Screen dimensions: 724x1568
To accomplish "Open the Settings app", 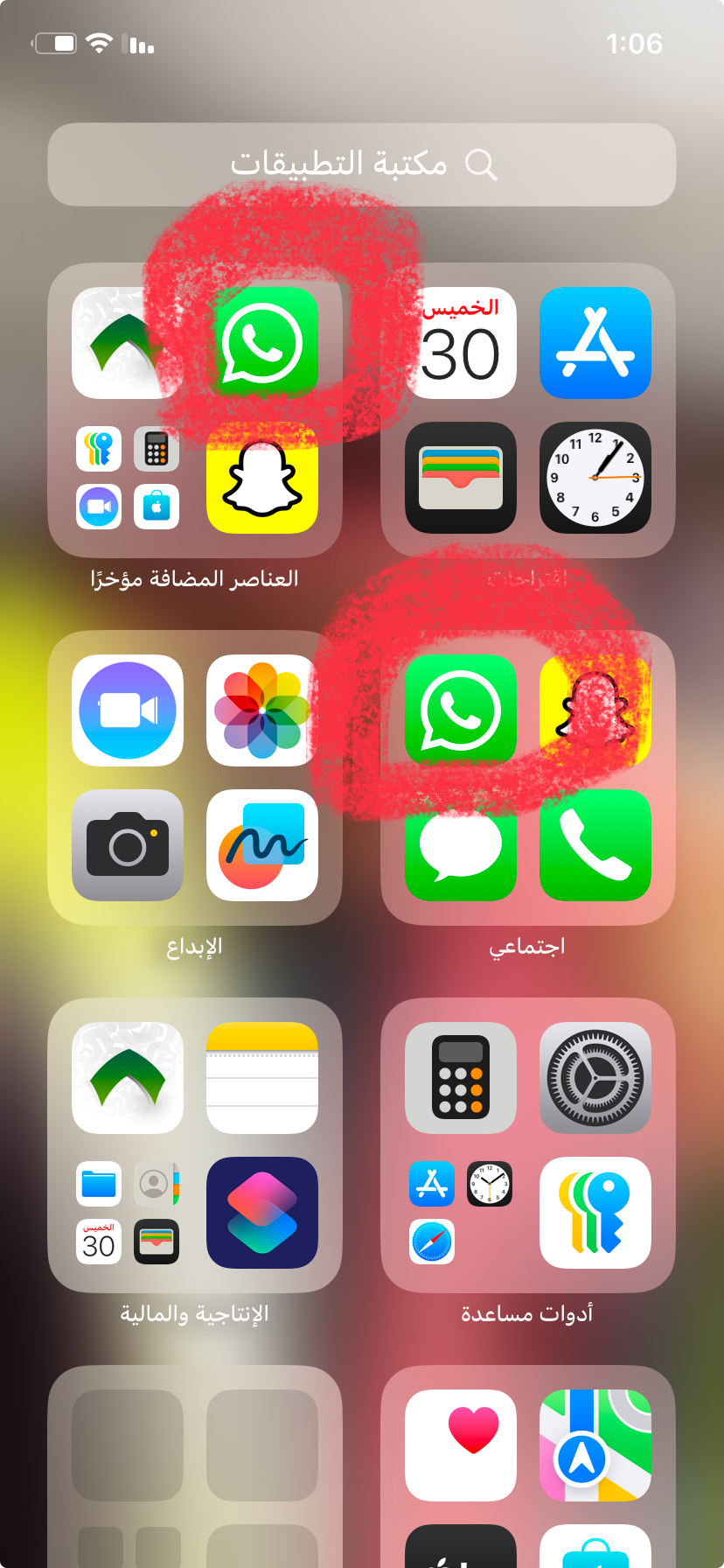I will click(595, 1078).
